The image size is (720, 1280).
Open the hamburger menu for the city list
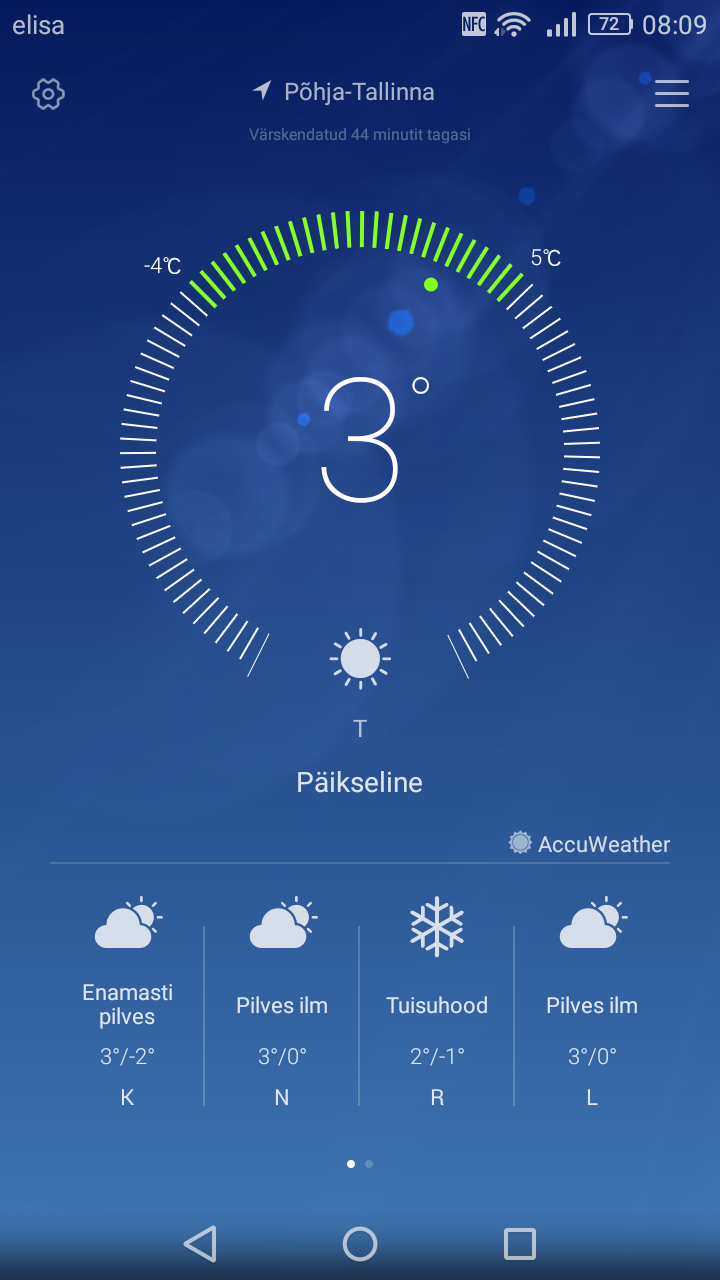[x=672, y=93]
